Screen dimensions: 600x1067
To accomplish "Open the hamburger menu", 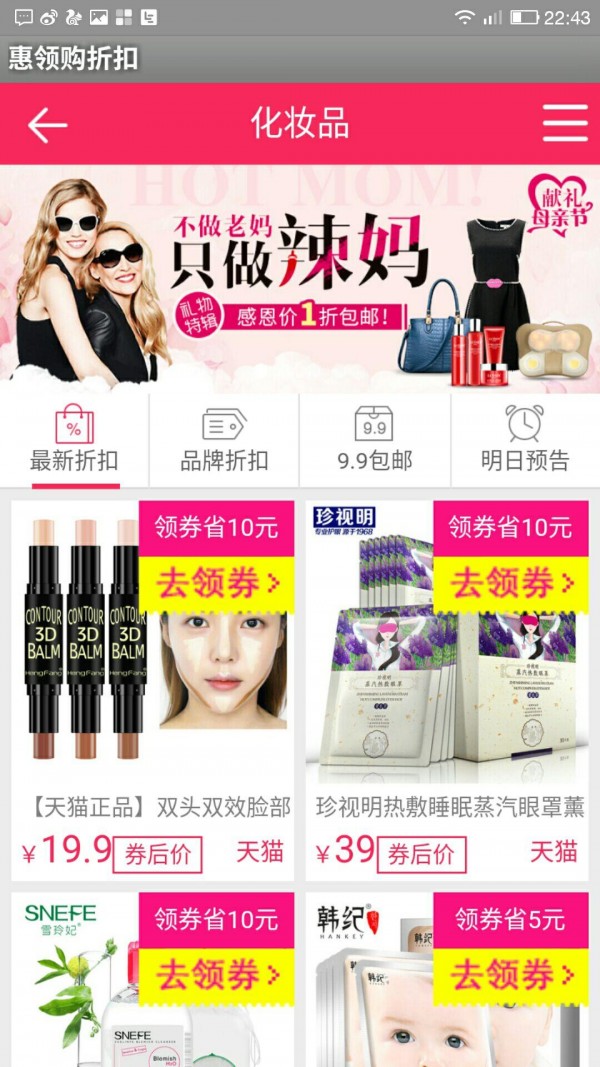I will point(565,124).
